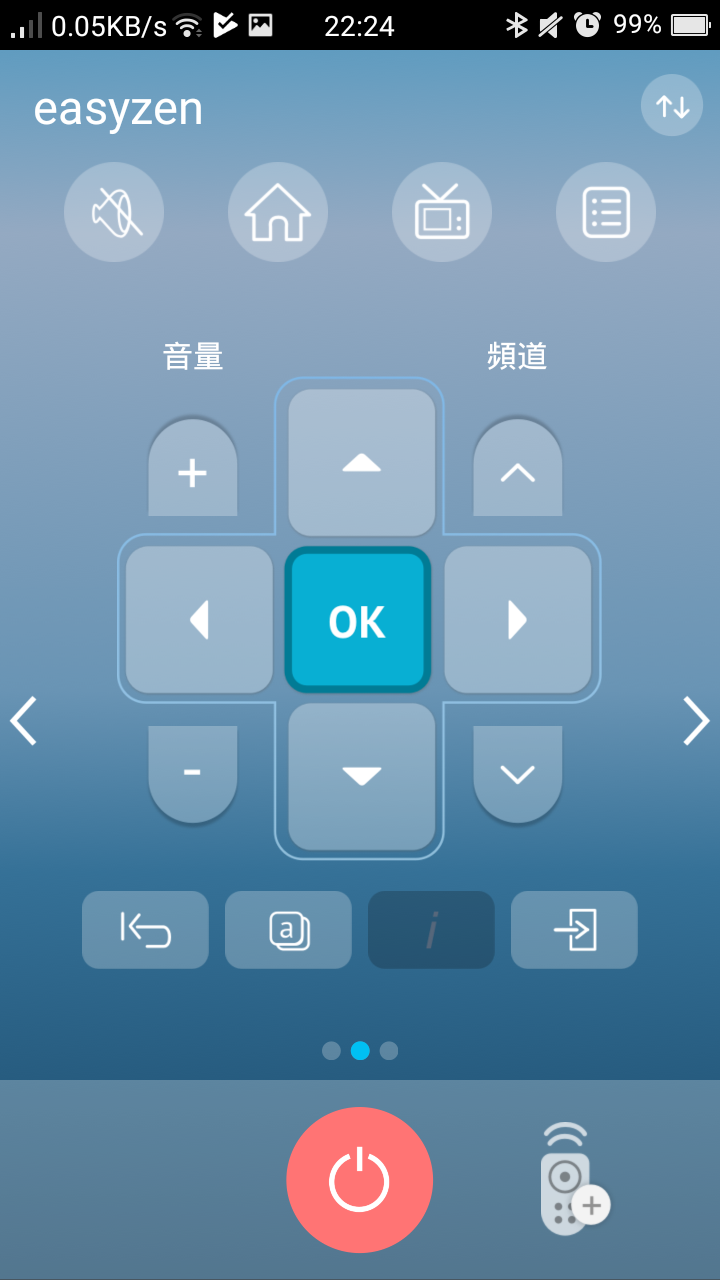Tap the D-pad right arrow
This screenshot has width=720, height=1280.
[517, 620]
